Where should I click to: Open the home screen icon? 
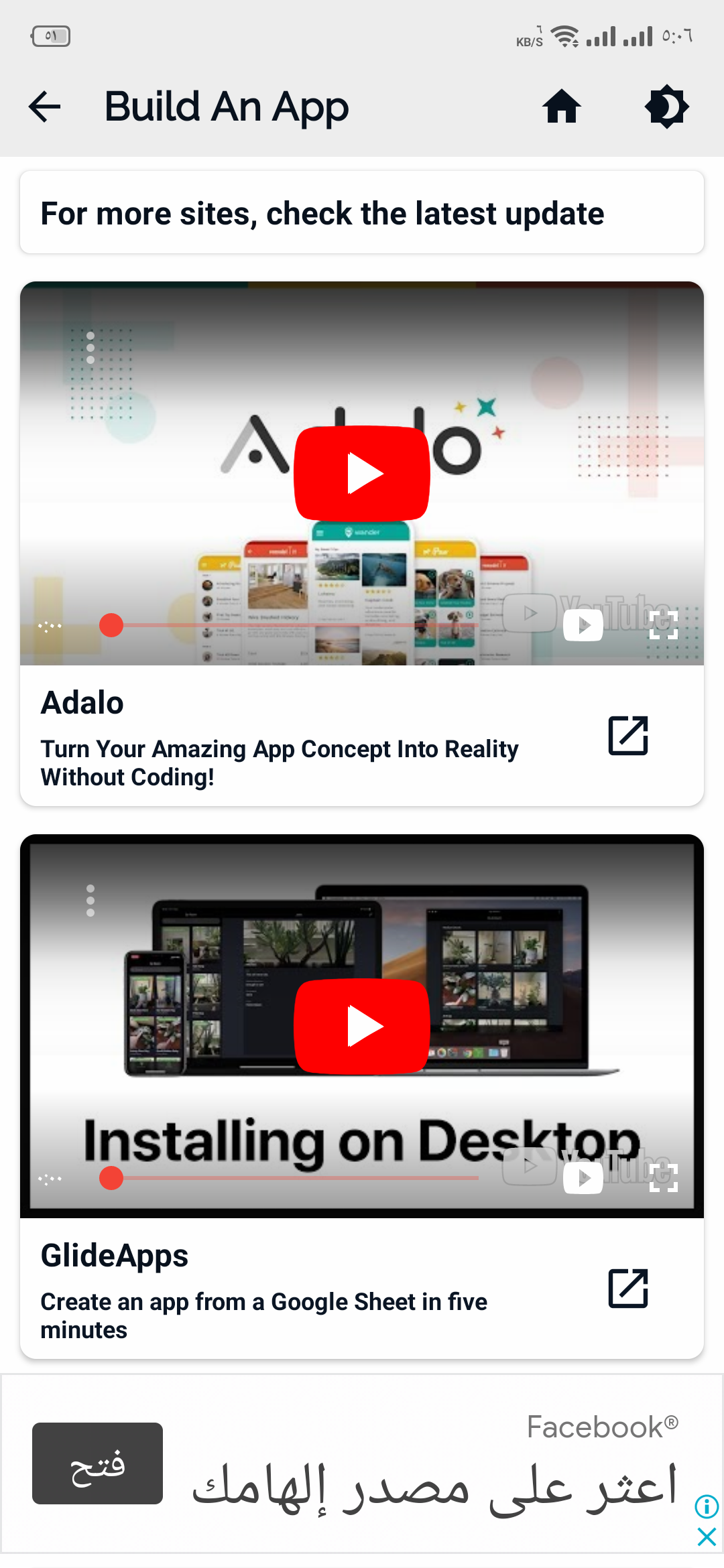pos(562,107)
